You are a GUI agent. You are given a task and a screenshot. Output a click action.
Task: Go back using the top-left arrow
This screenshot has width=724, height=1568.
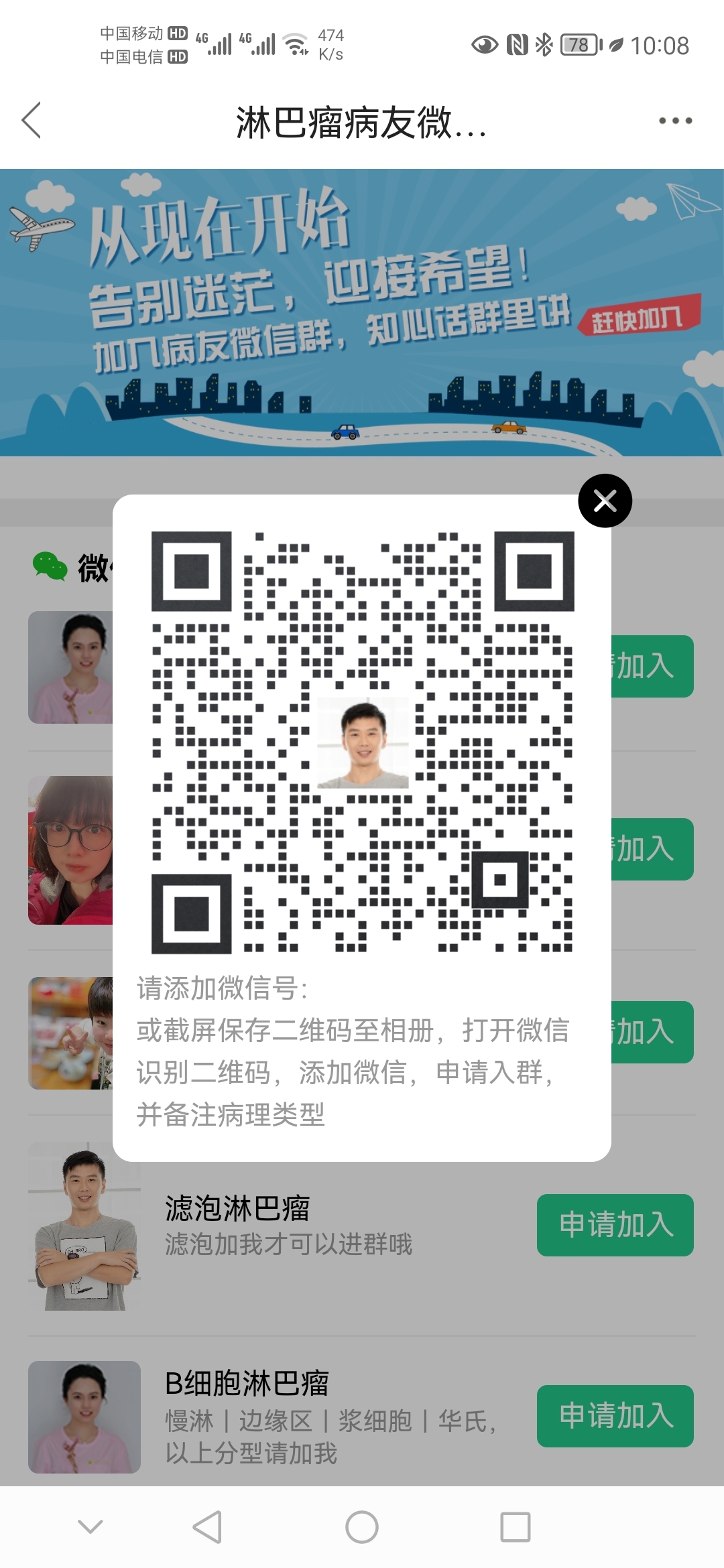click(32, 121)
